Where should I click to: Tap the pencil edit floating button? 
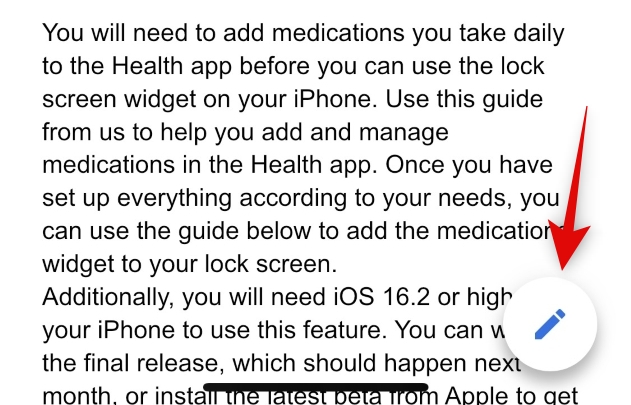point(550,324)
